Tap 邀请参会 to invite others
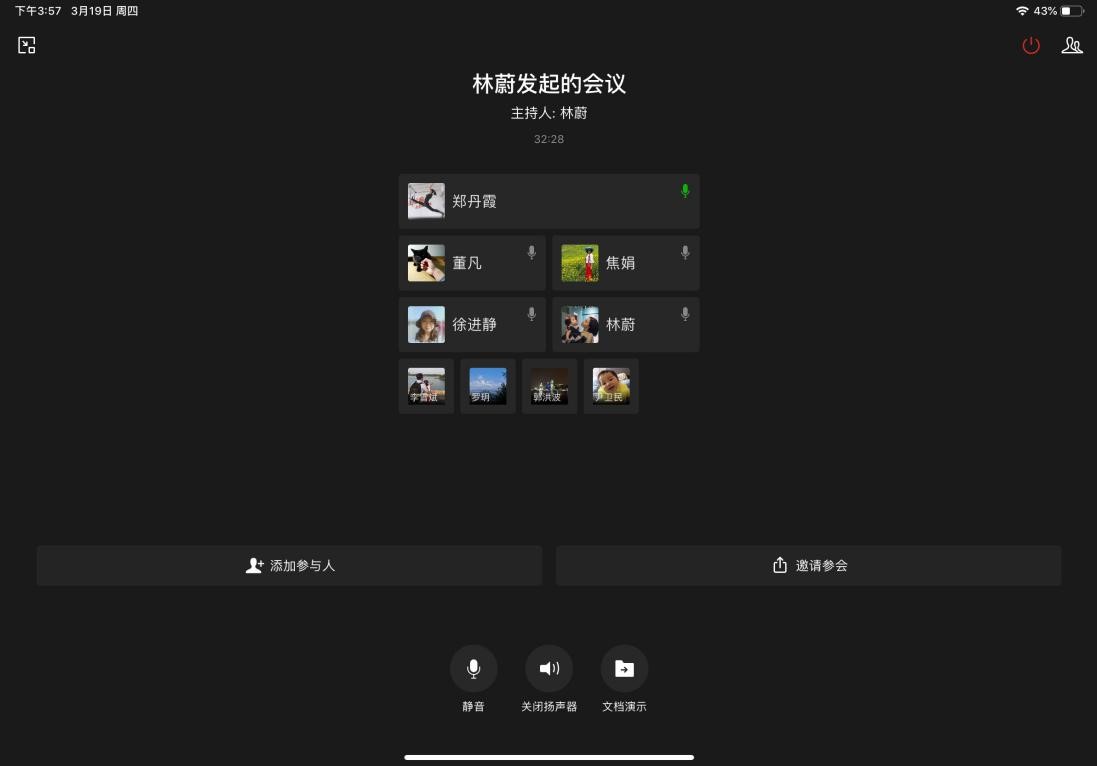This screenshot has width=1097, height=766. coord(808,566)
